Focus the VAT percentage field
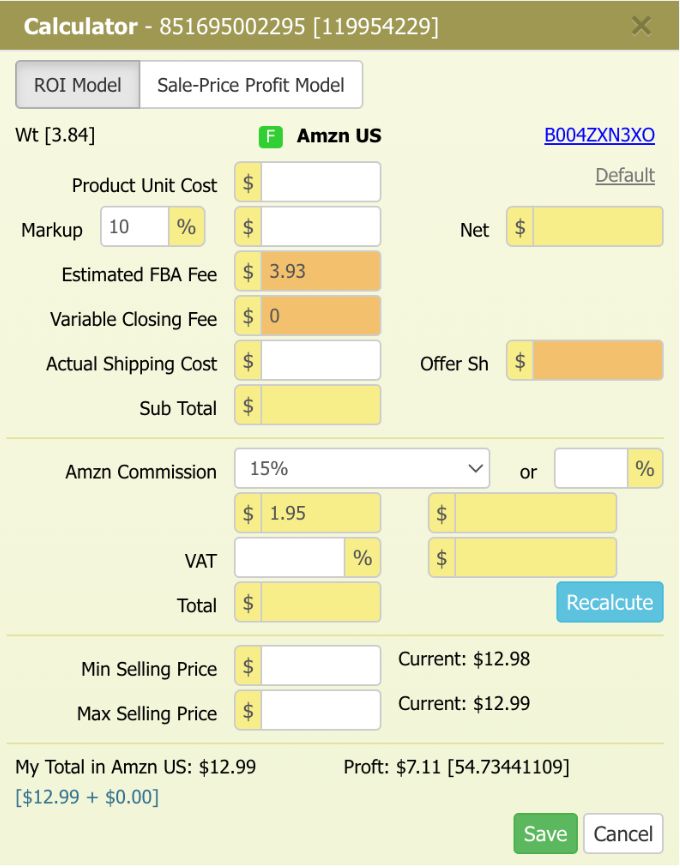Screen dimensions: 680x868 click(290, 558)
